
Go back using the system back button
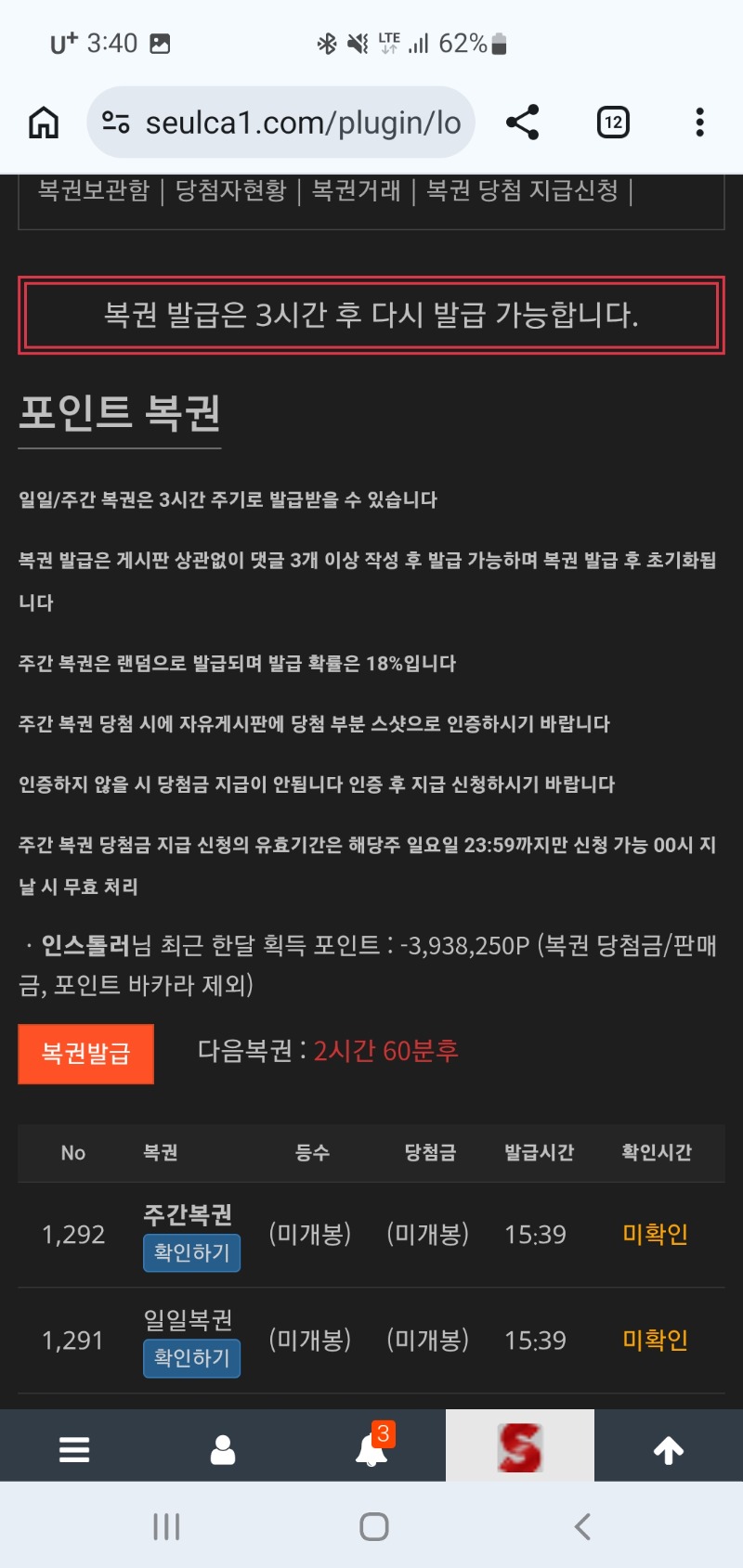point(582,1527)
